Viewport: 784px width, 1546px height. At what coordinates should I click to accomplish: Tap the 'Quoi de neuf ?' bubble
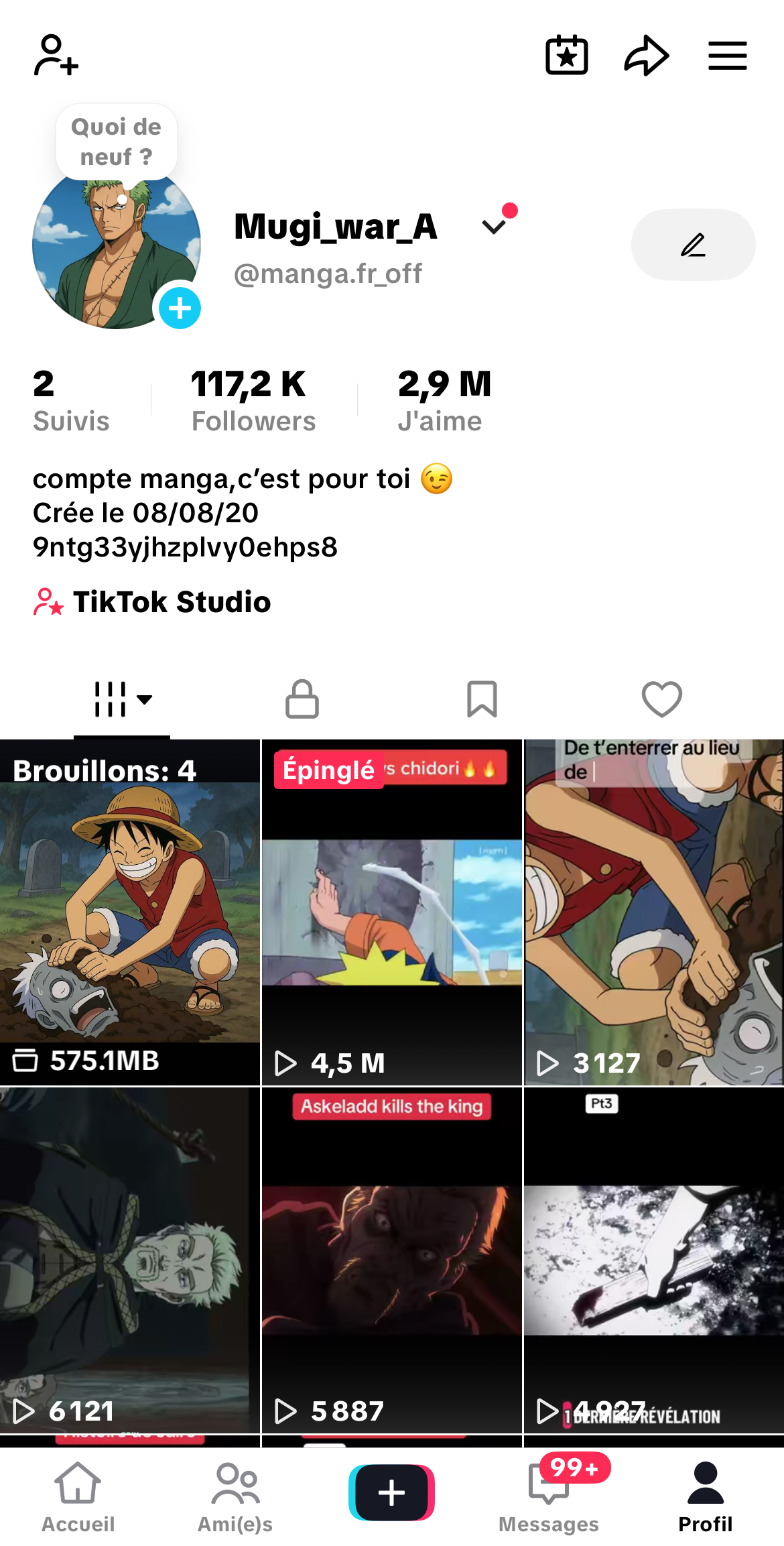pyautogui.click(x=117, y=142)
